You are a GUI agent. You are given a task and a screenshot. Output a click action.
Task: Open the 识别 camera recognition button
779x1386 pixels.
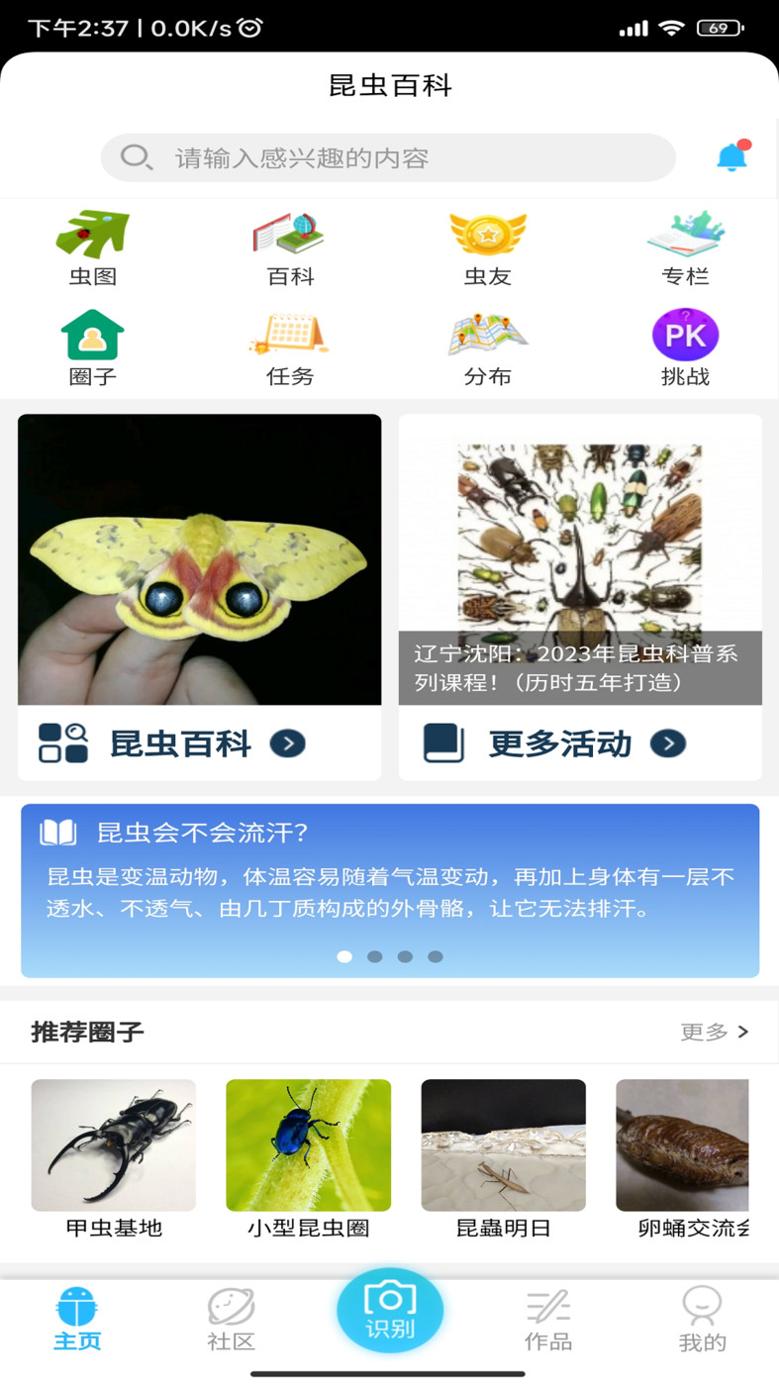click(x=389, y=1307)
